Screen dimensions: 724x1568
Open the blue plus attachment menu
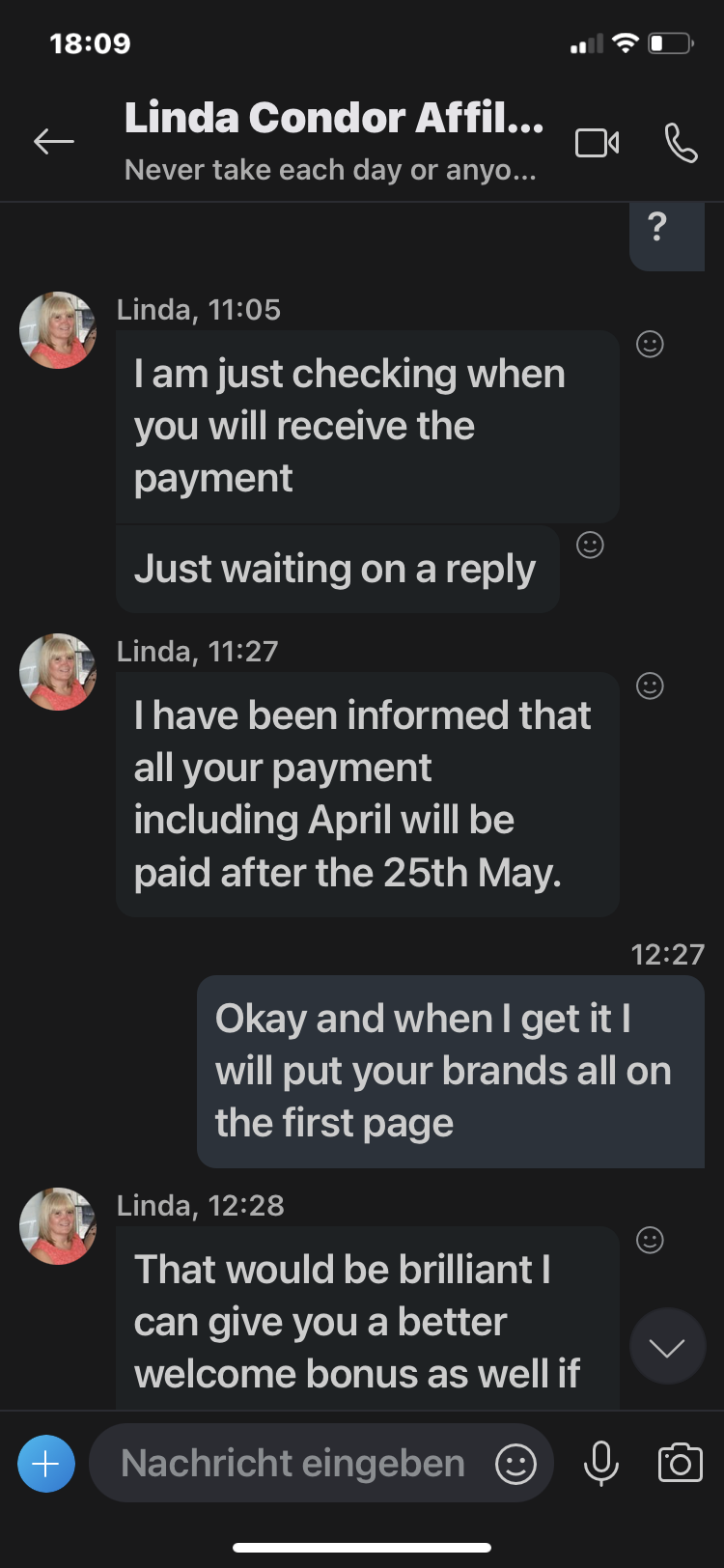click(46, 1464)
